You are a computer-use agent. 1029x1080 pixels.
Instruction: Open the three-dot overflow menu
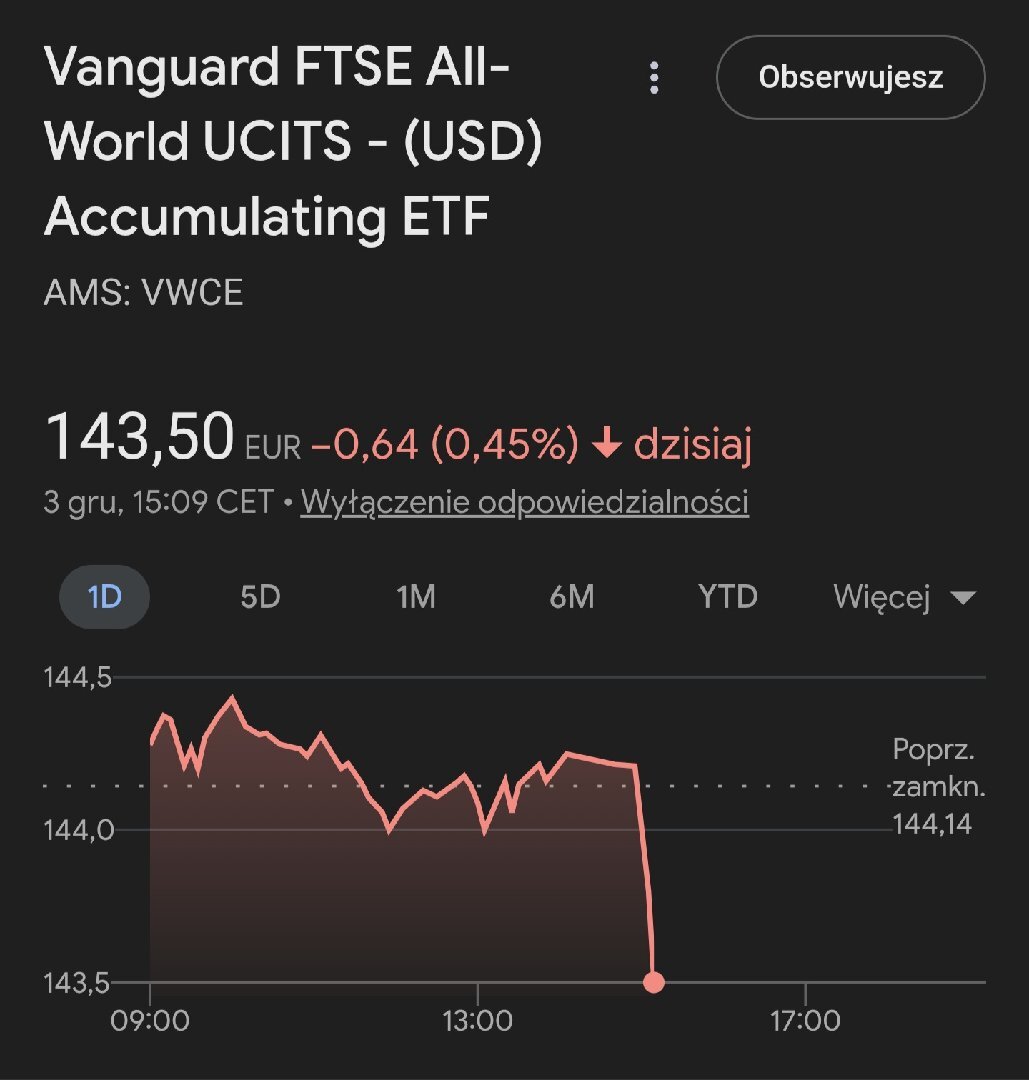(x=654, y=77)
